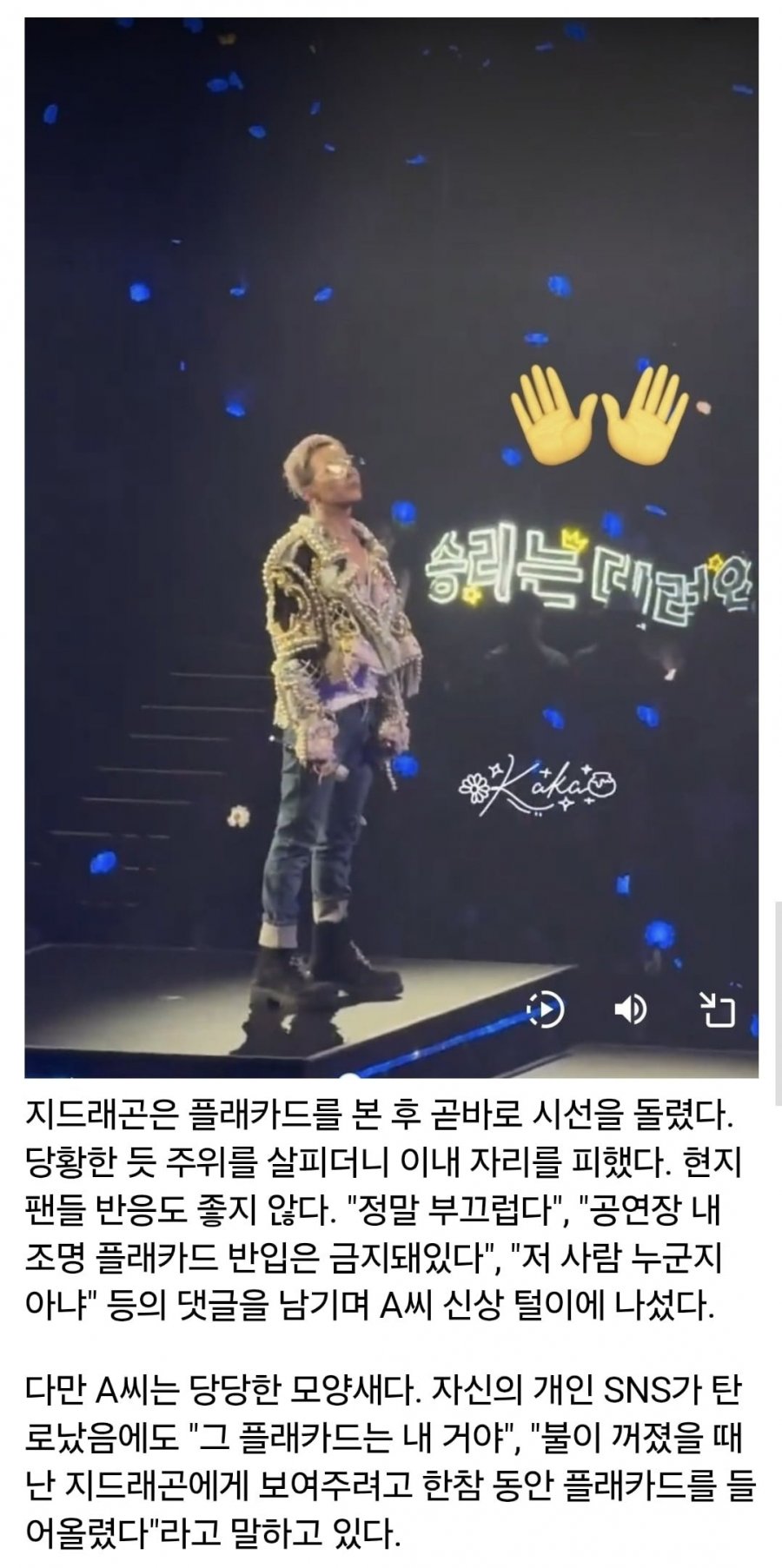
Task: Tap the playback speed icon on the video
Action: [x=547, y=1009]
